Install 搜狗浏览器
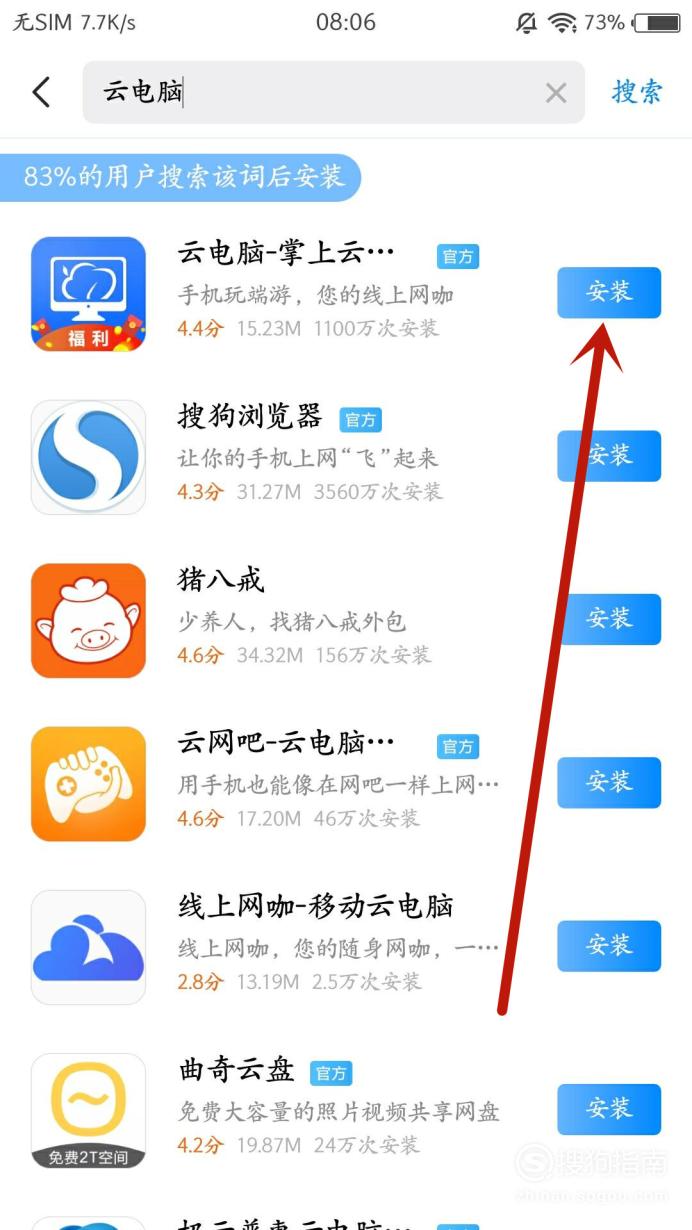This screenshot has height=1230, width=692. 608,455
